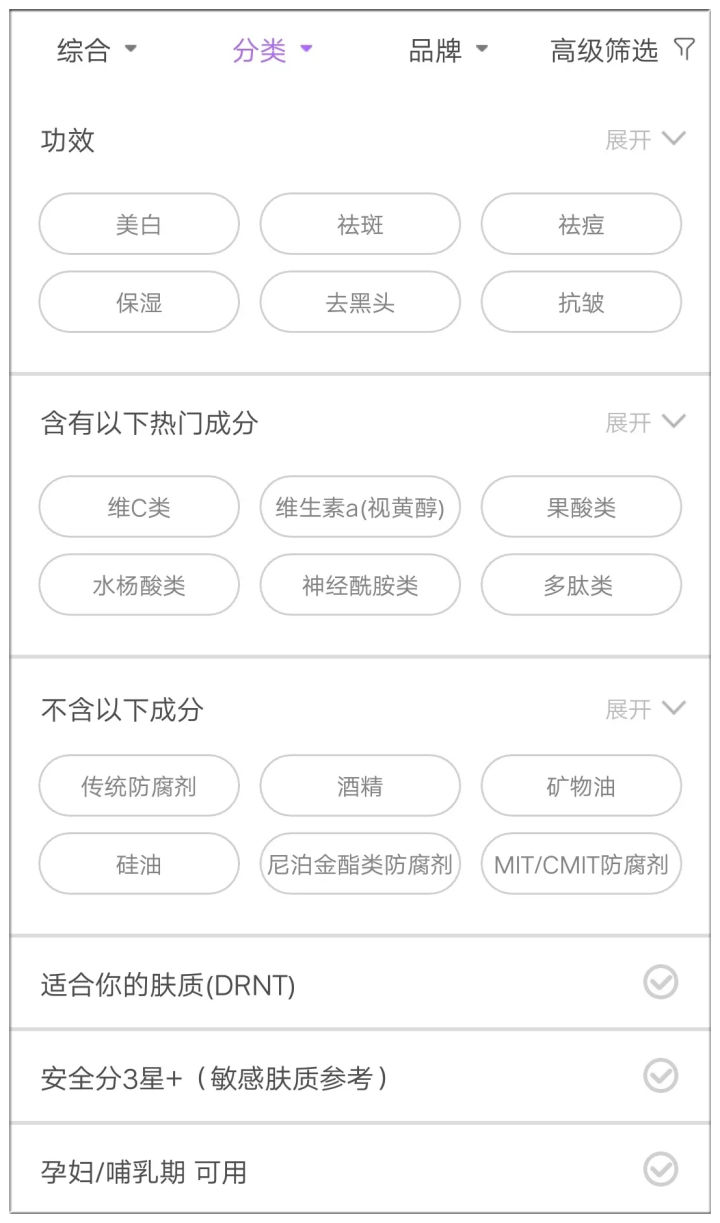Select 抗皱 filter chip
This screenshot has height=1223, width=720.
pos(581,302)
